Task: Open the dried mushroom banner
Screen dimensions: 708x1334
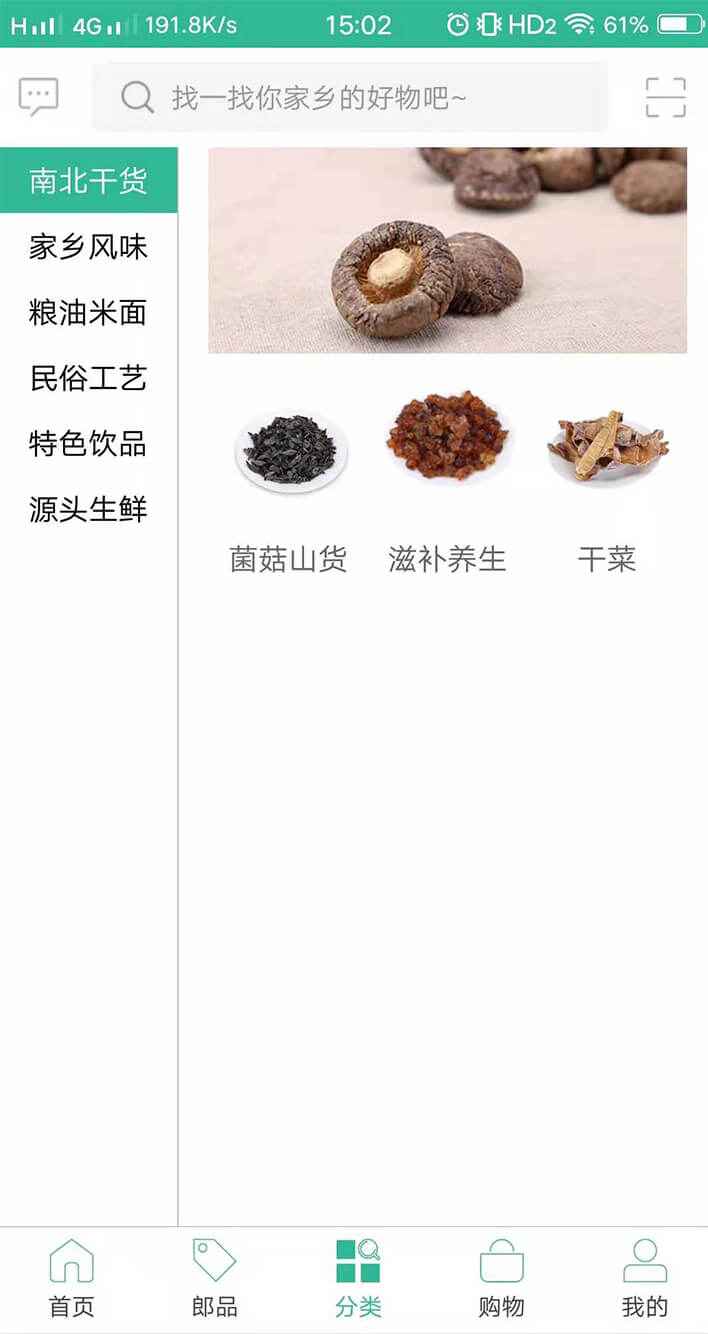Action: pyautogui.click(x=447, y=250)
